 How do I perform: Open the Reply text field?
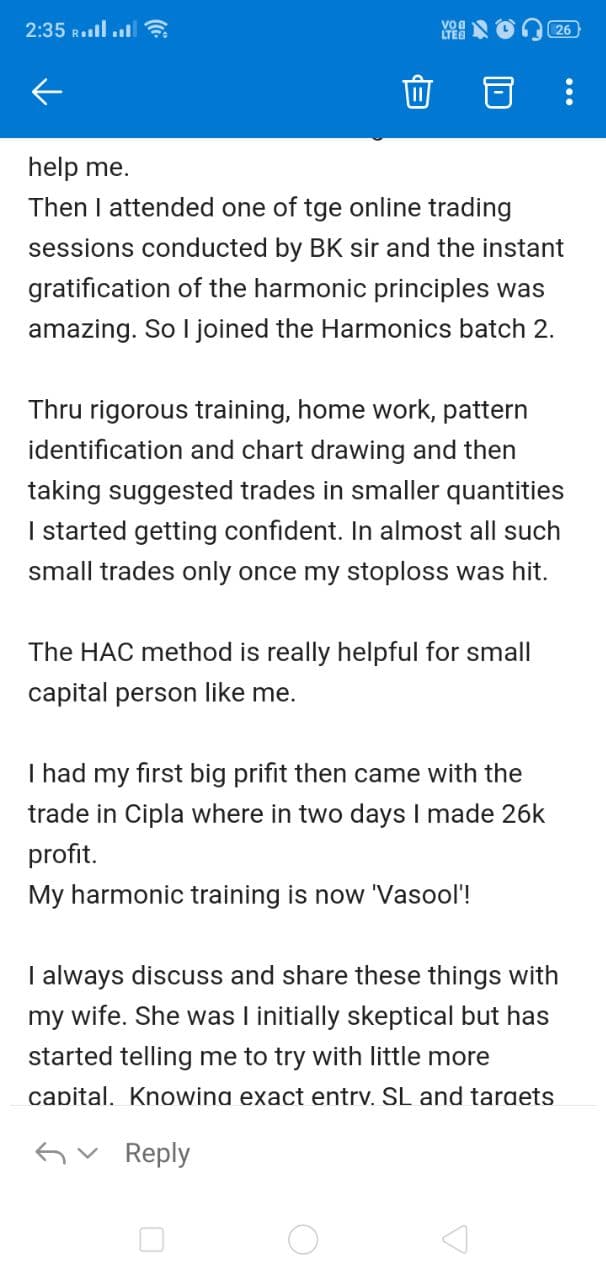(157, 1153)
